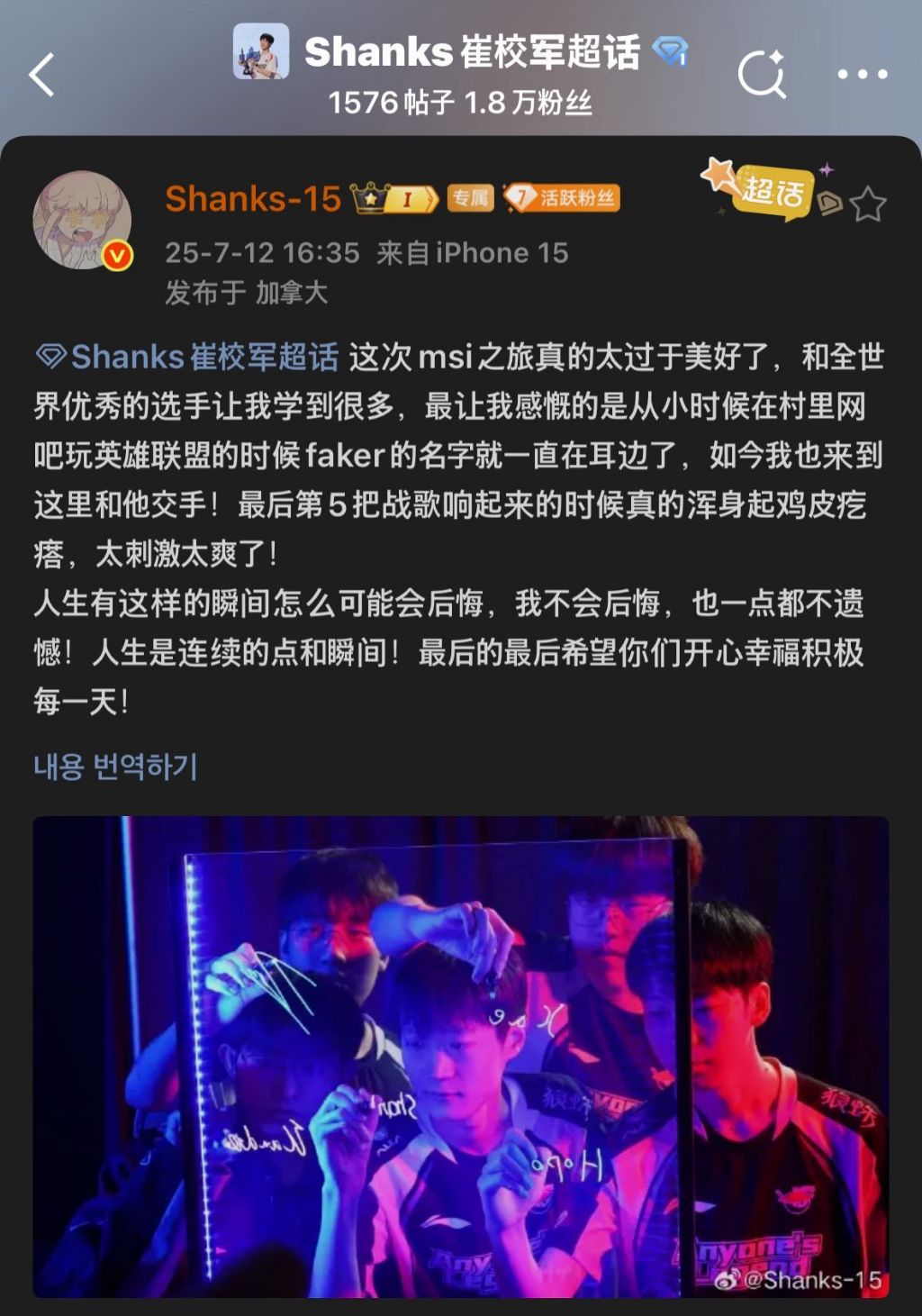Open Shanks-15's profile avatar
Image resolution: width=922 pixels, height=1316 pixels.
82,221
